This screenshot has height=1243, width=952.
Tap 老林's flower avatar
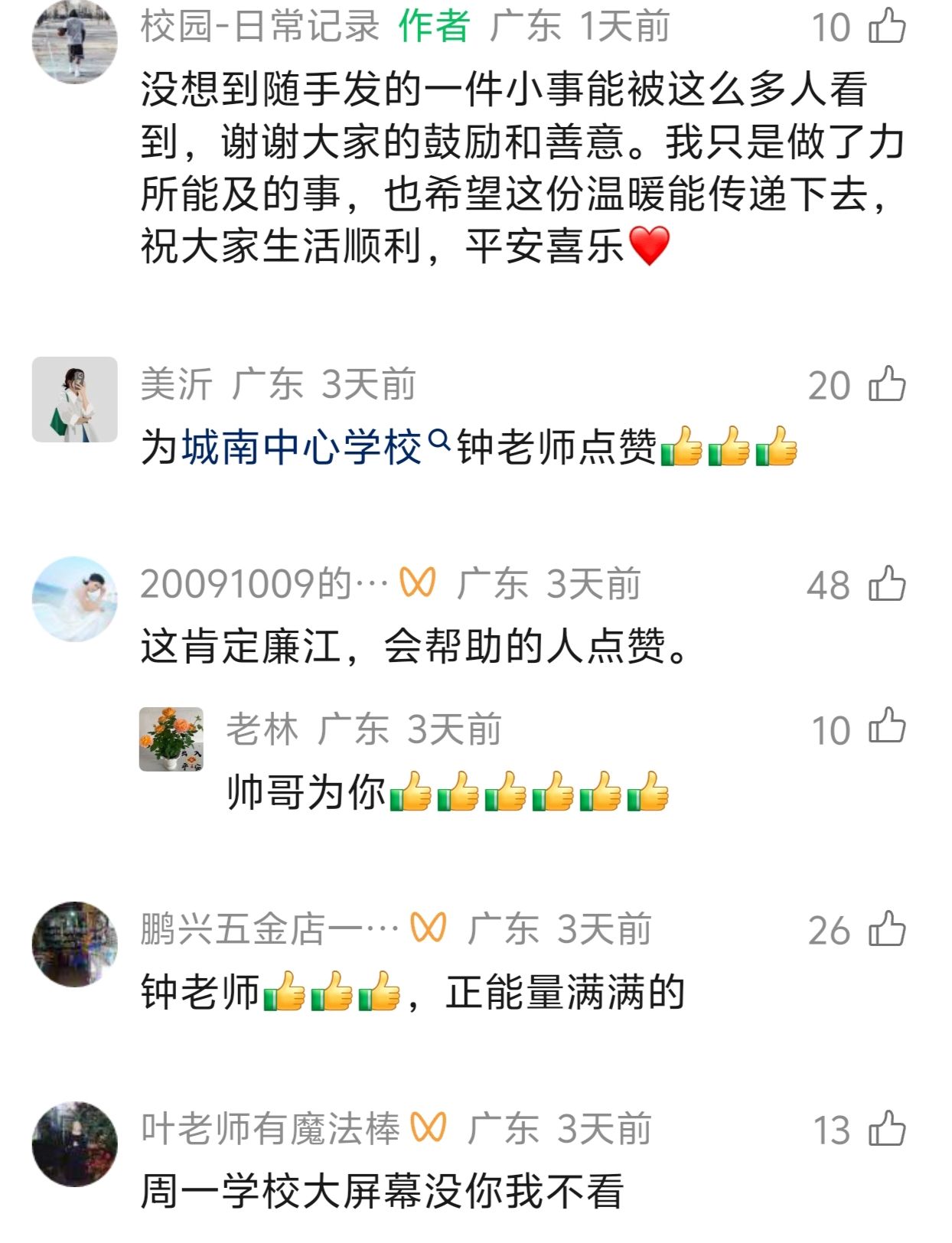pyautogui.click(x=171, y=739)
